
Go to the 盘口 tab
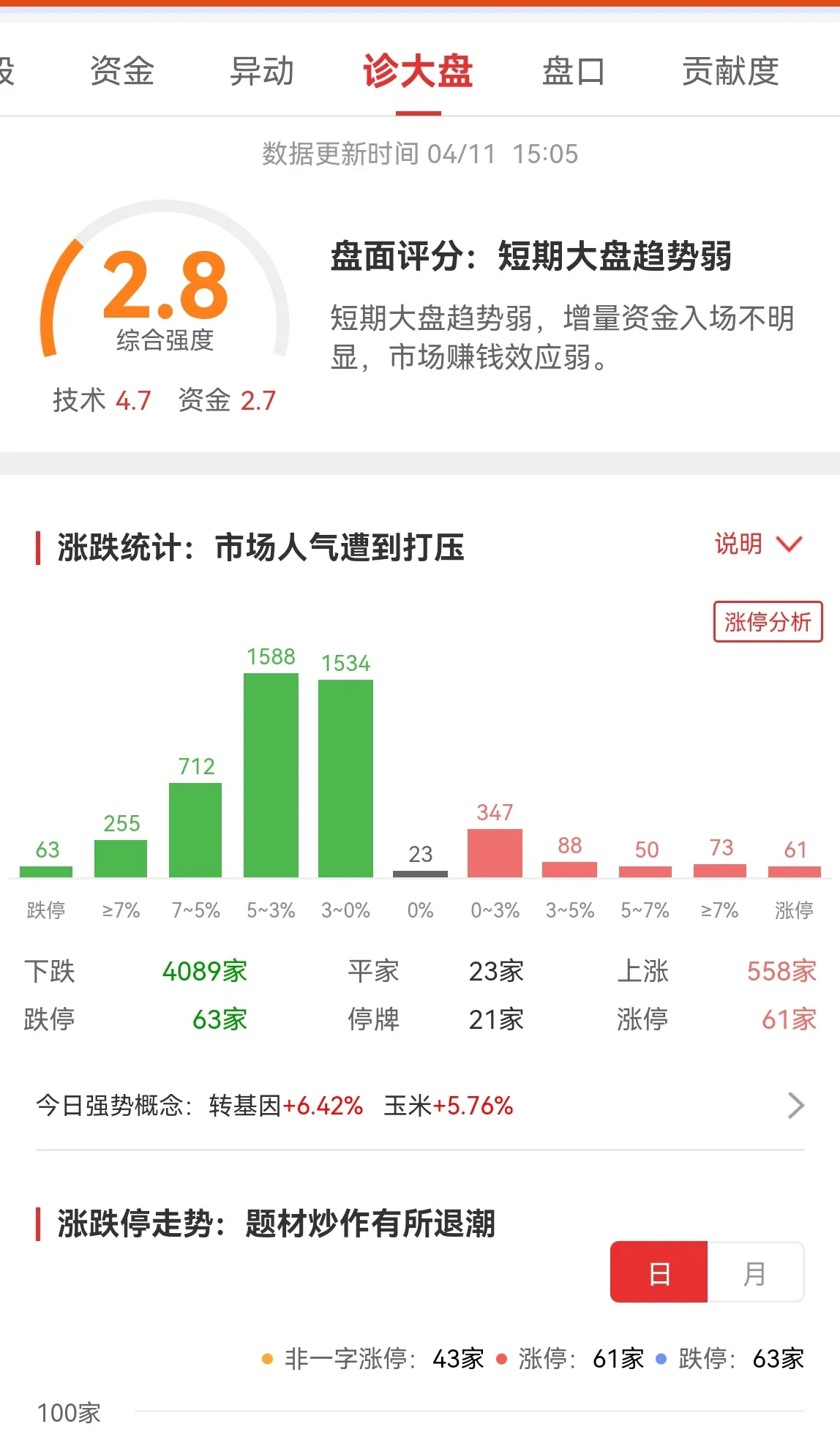click(x=573, y=72)
